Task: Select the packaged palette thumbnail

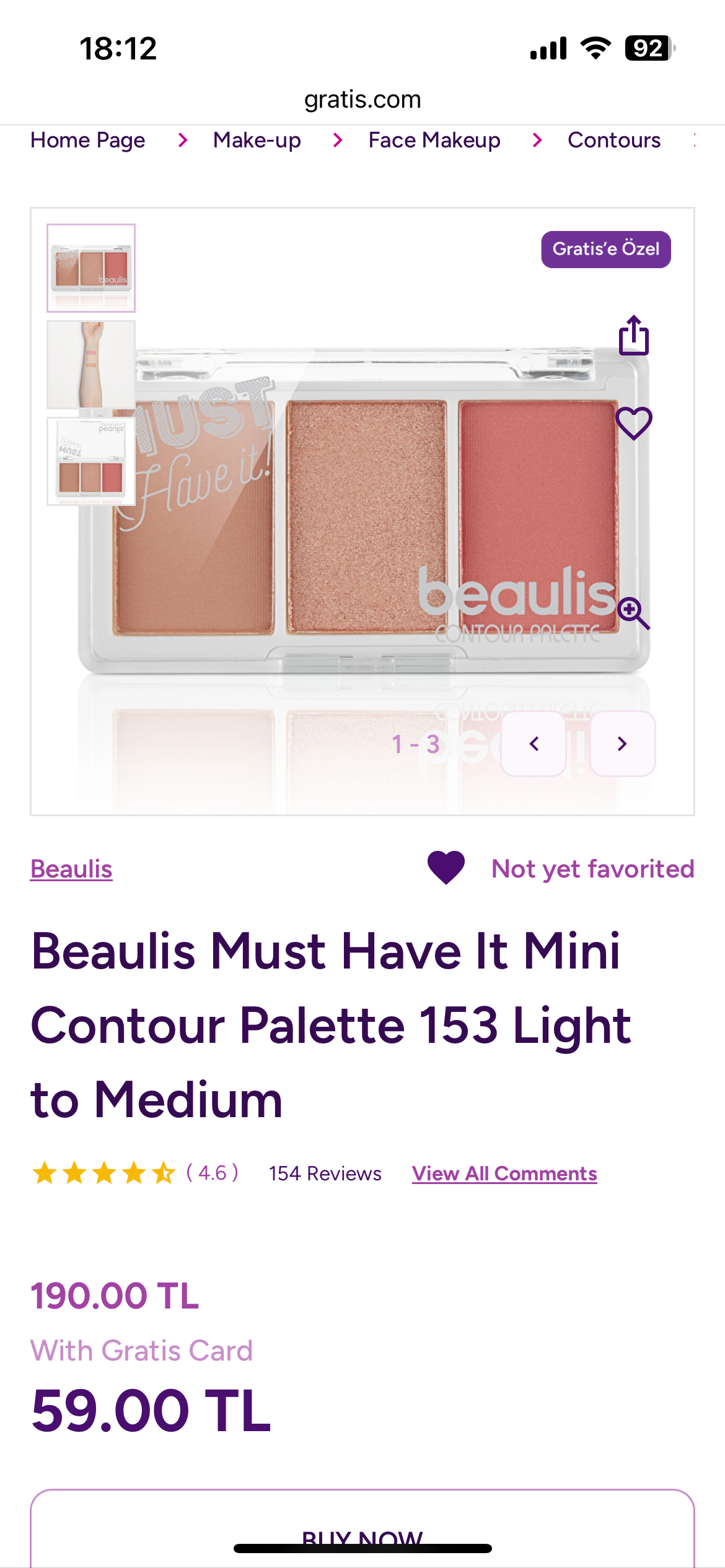Action: 91,461
